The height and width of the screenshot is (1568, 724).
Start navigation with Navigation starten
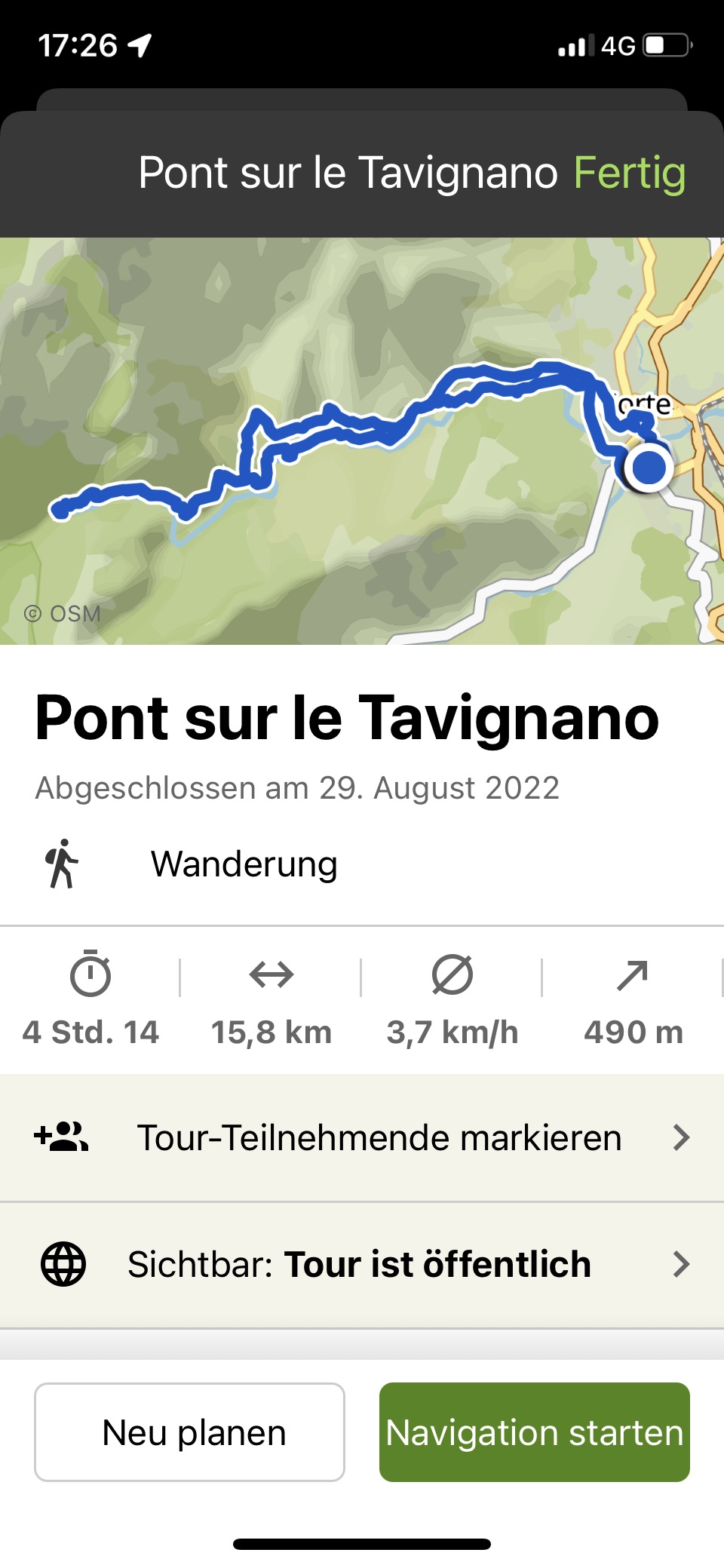(534, 1431)
